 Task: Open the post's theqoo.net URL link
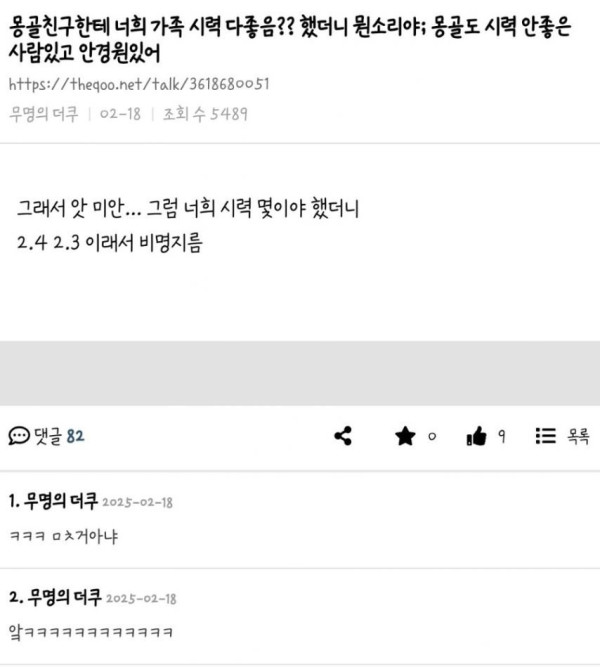(140, 85)
